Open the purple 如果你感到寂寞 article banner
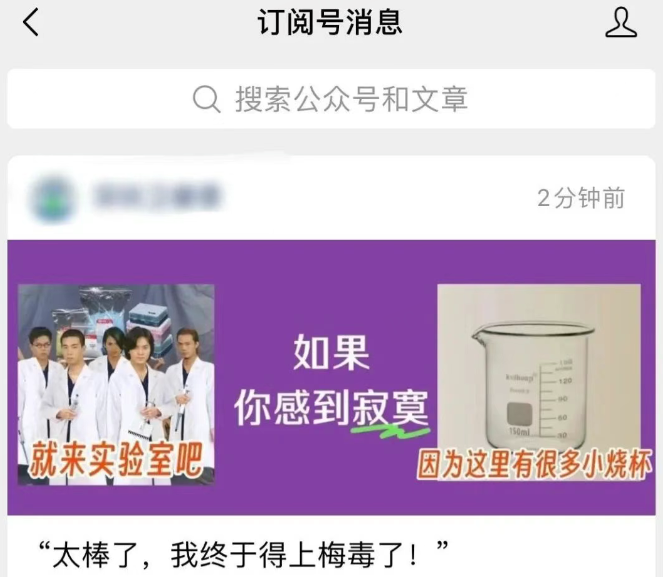This screenshot has width=663, height=577. pos(331,378)
